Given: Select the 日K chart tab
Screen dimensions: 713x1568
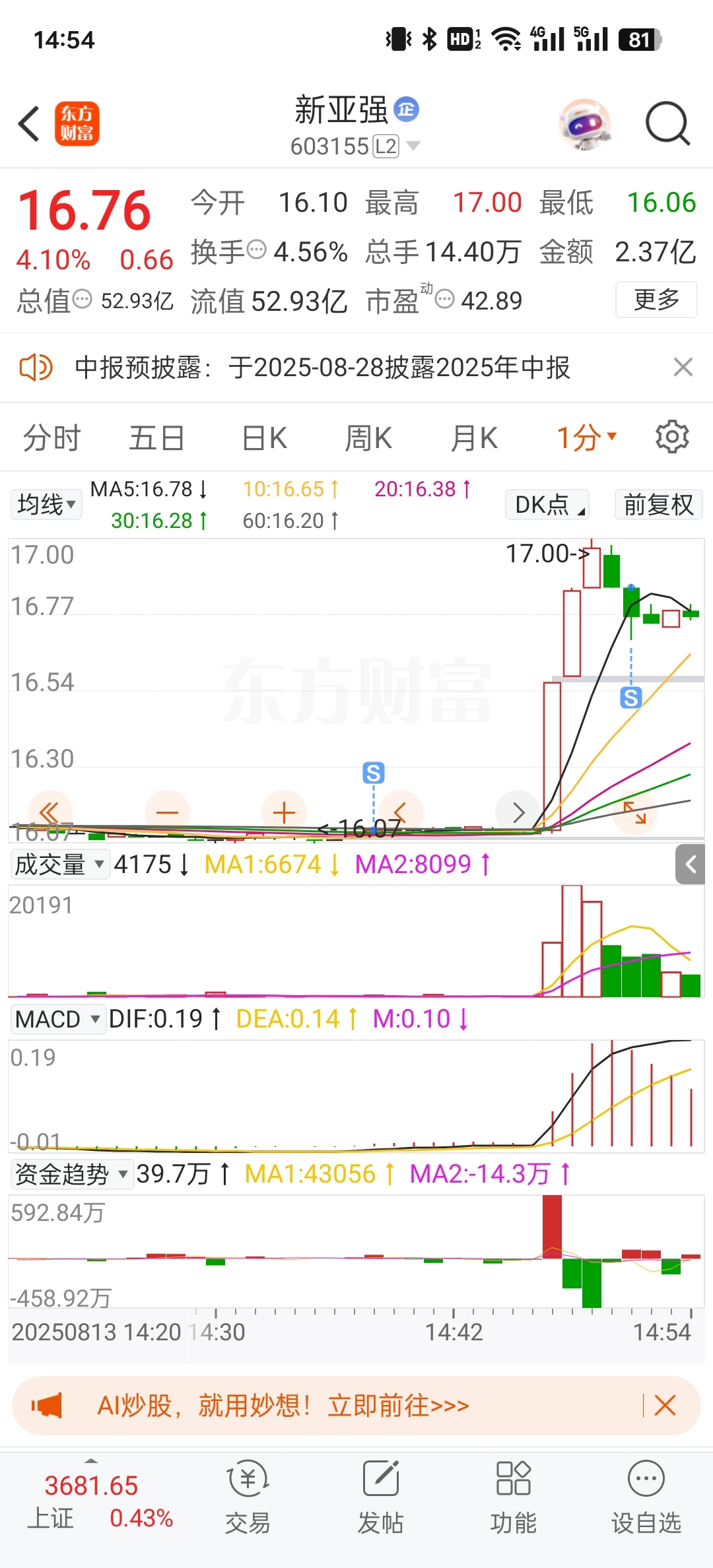Looking at the screenshot, I should click(264, 438).
